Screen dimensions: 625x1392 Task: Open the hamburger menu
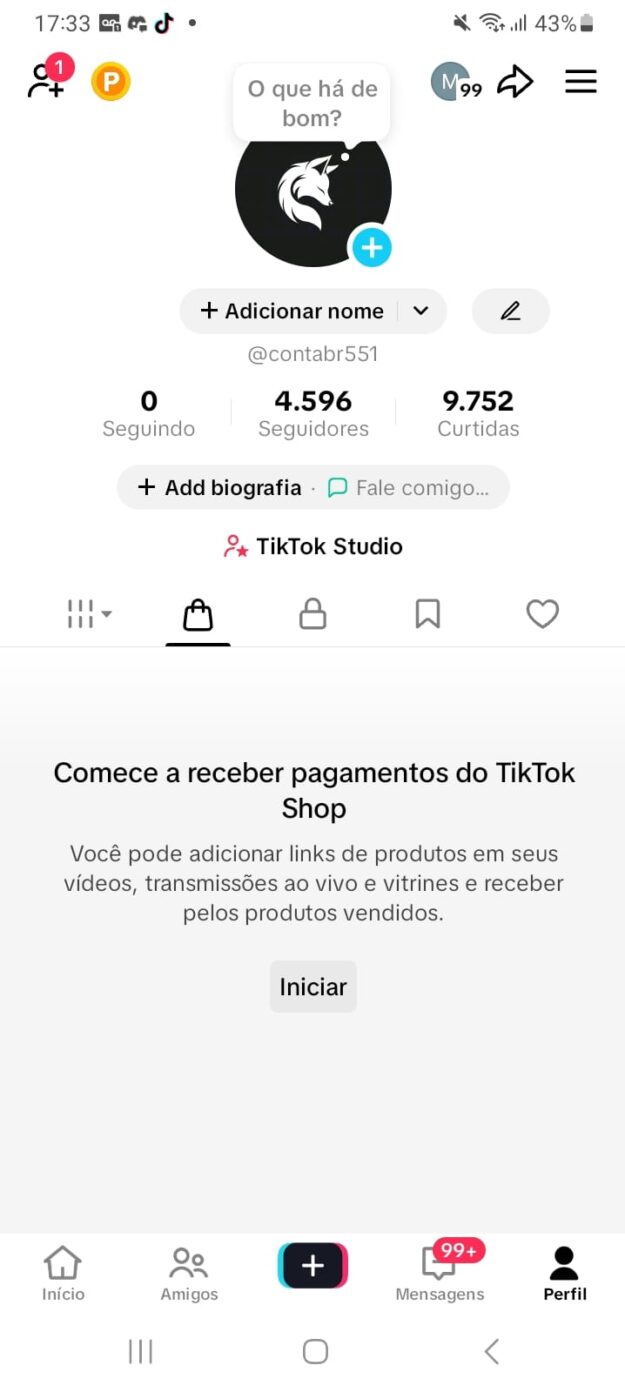pos(581,82)
